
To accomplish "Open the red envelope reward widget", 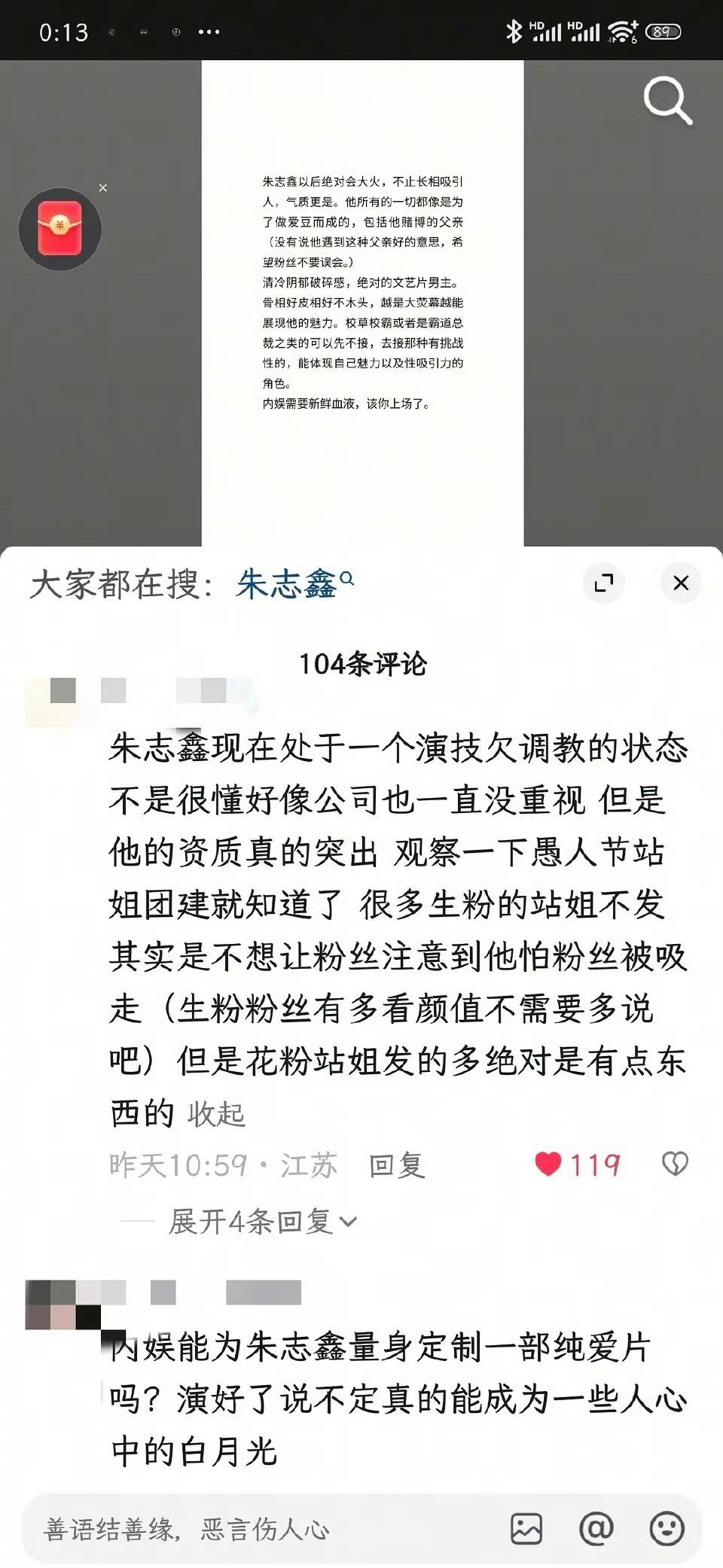I will tap(60, 229).
